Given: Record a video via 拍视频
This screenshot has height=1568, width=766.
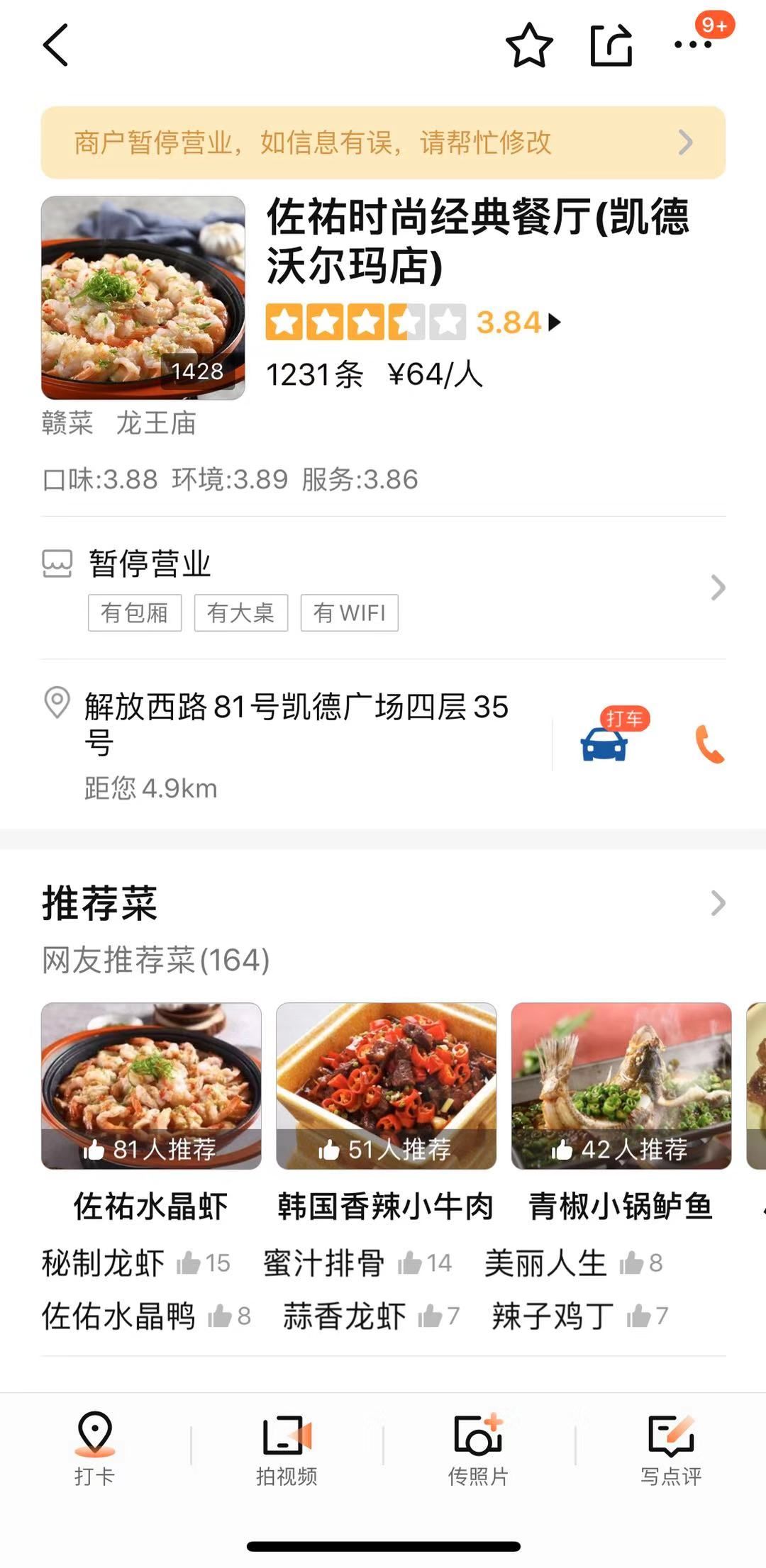Looking at the screenshot, I should [x=287, y=1446].
